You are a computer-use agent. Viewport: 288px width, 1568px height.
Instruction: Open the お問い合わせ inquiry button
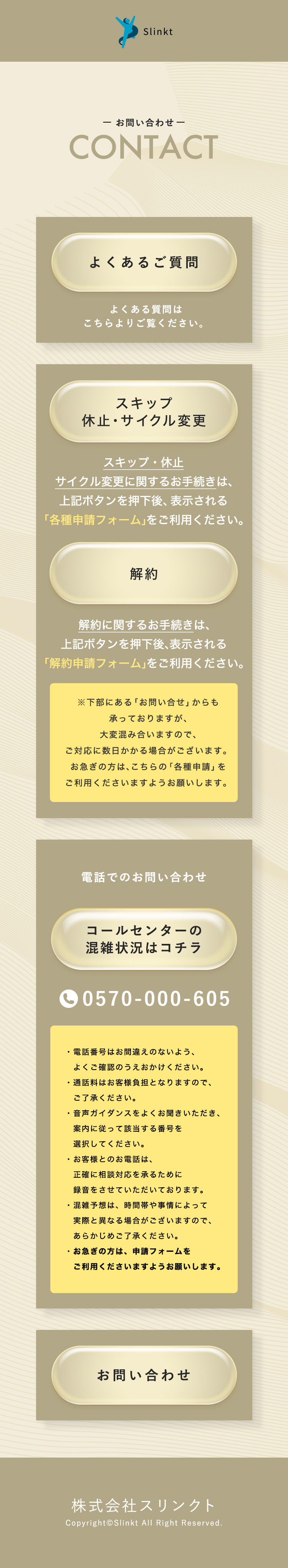[144, 1374]
